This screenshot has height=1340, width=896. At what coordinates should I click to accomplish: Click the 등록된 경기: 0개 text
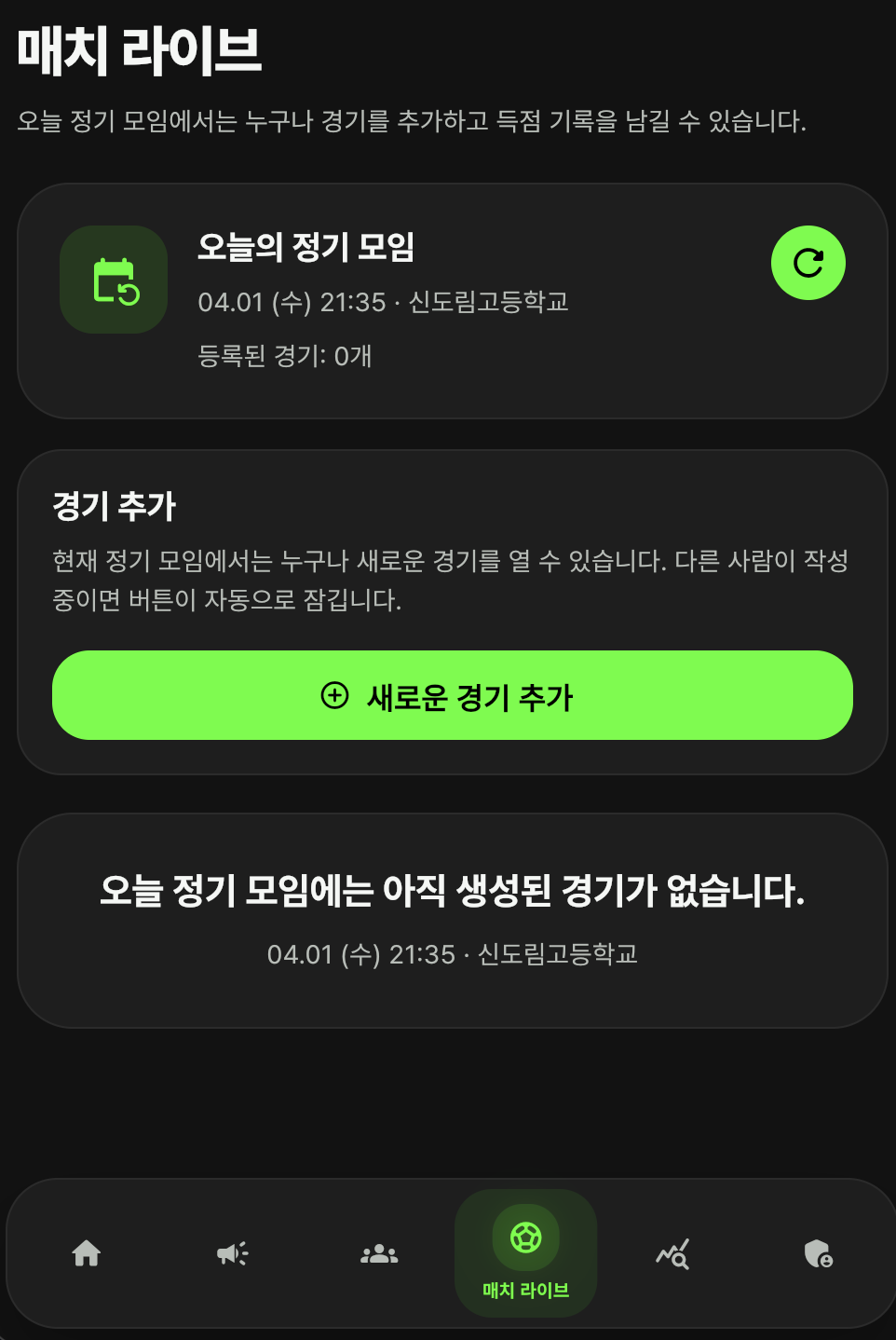(286, 357)
